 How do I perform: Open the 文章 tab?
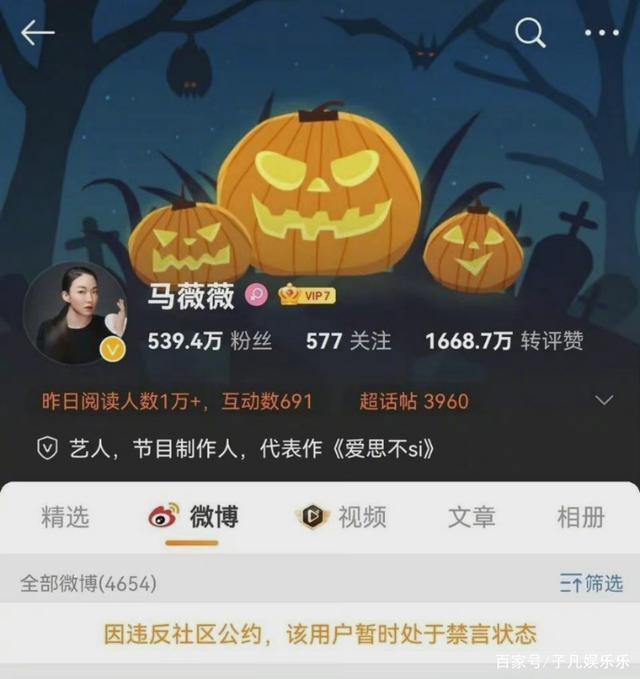tap(471, 517)
